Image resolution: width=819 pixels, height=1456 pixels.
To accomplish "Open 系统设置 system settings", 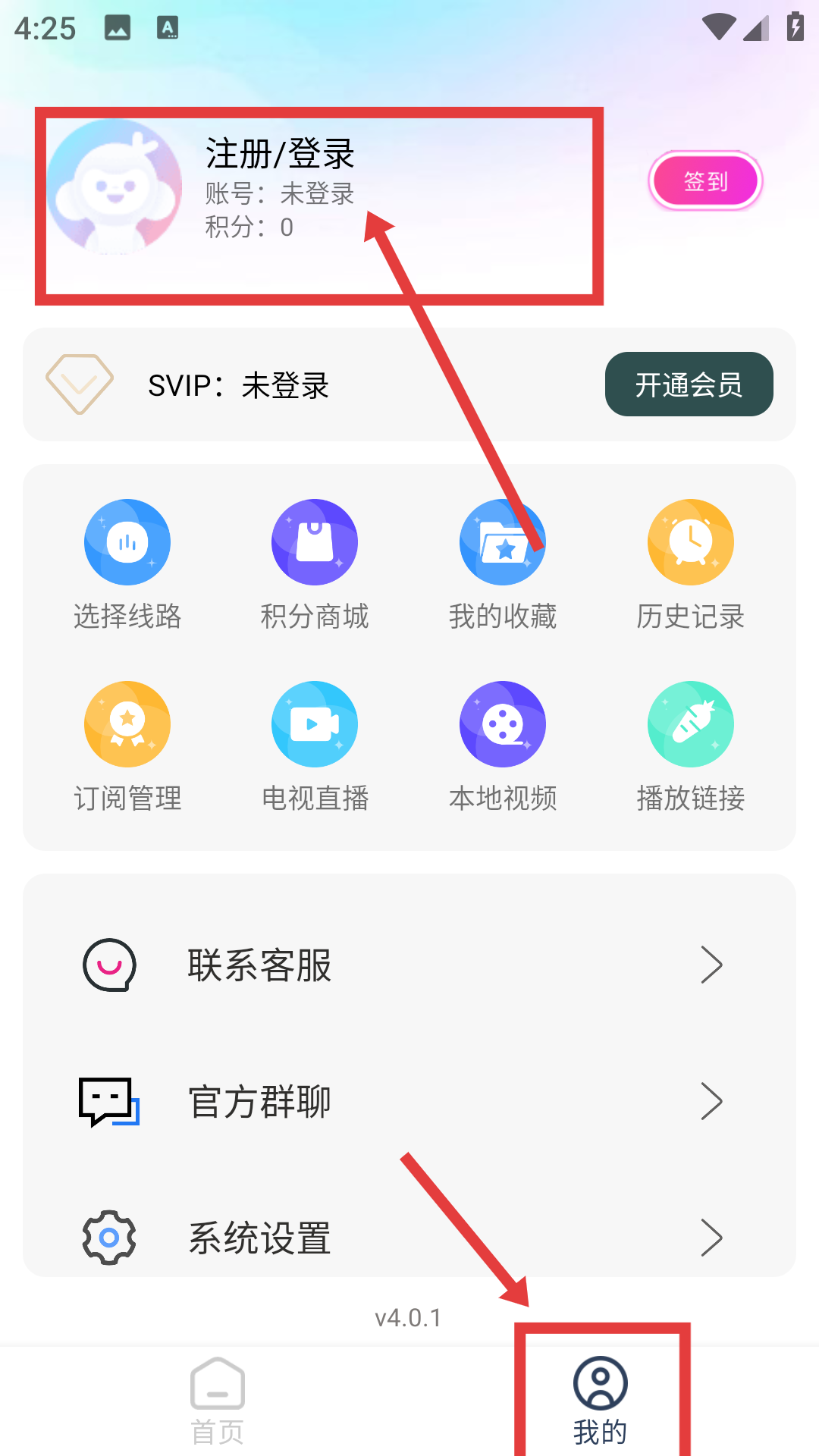I will click(409, 1238).
